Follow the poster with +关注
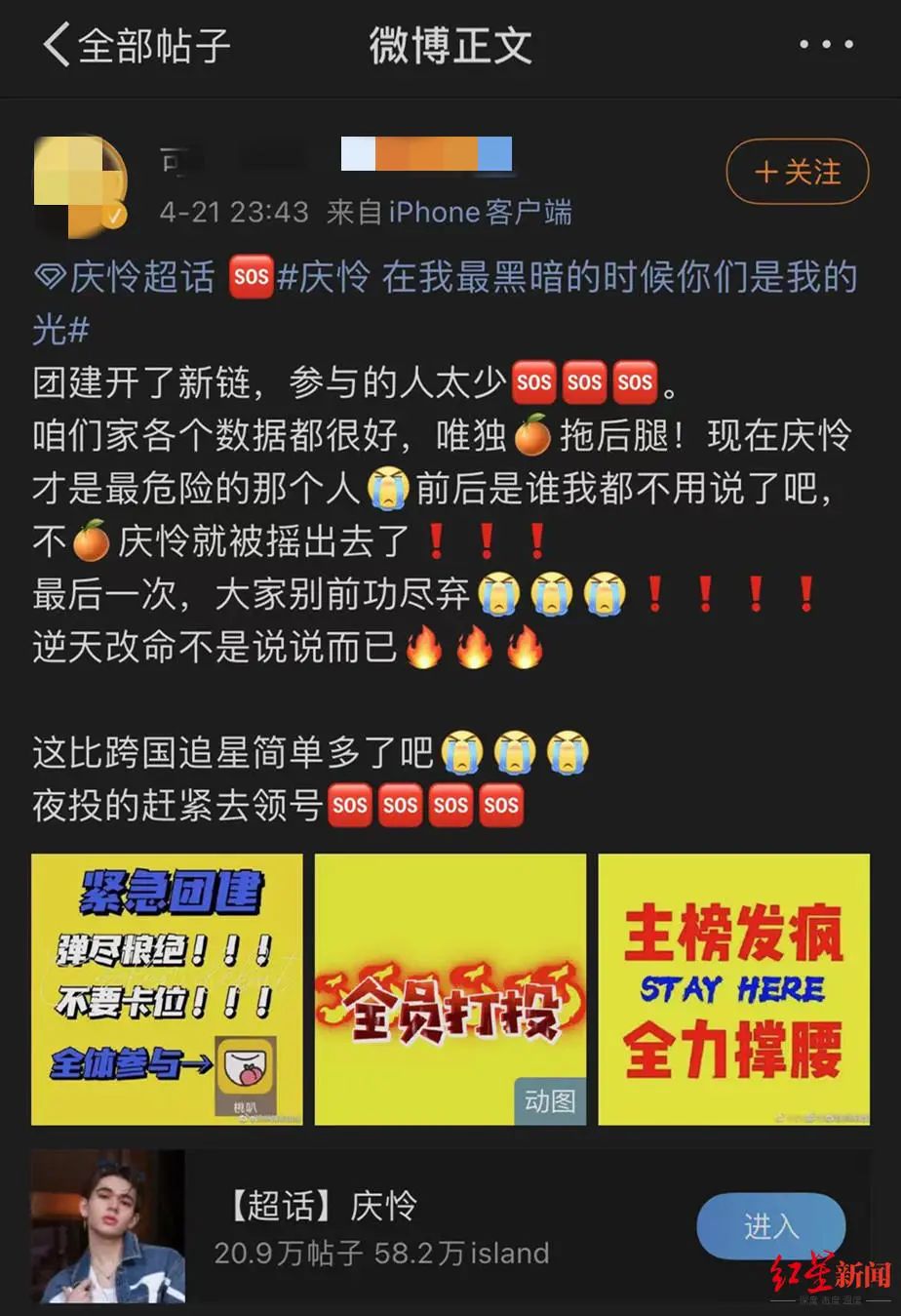The image size is (901, 1316). 798,172
